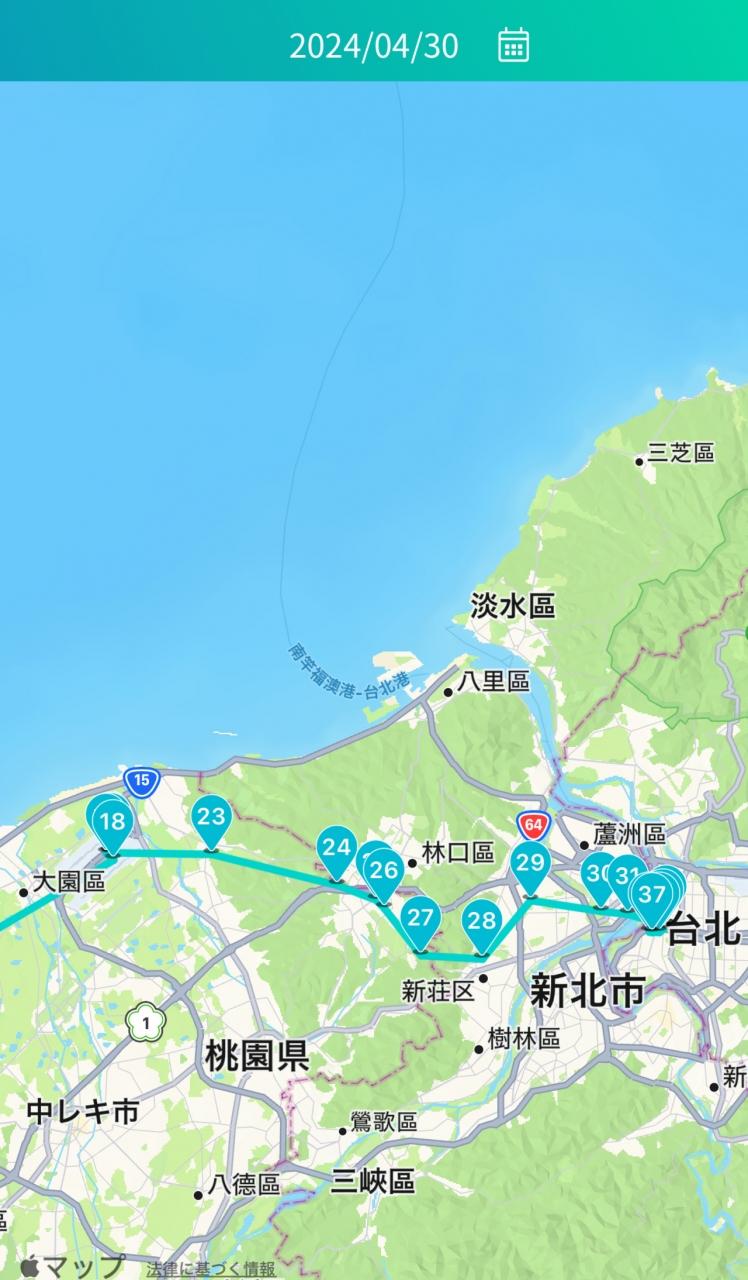748x1280 pixels.
Task: Open the map legal information link
Action: coord(211,1269)
